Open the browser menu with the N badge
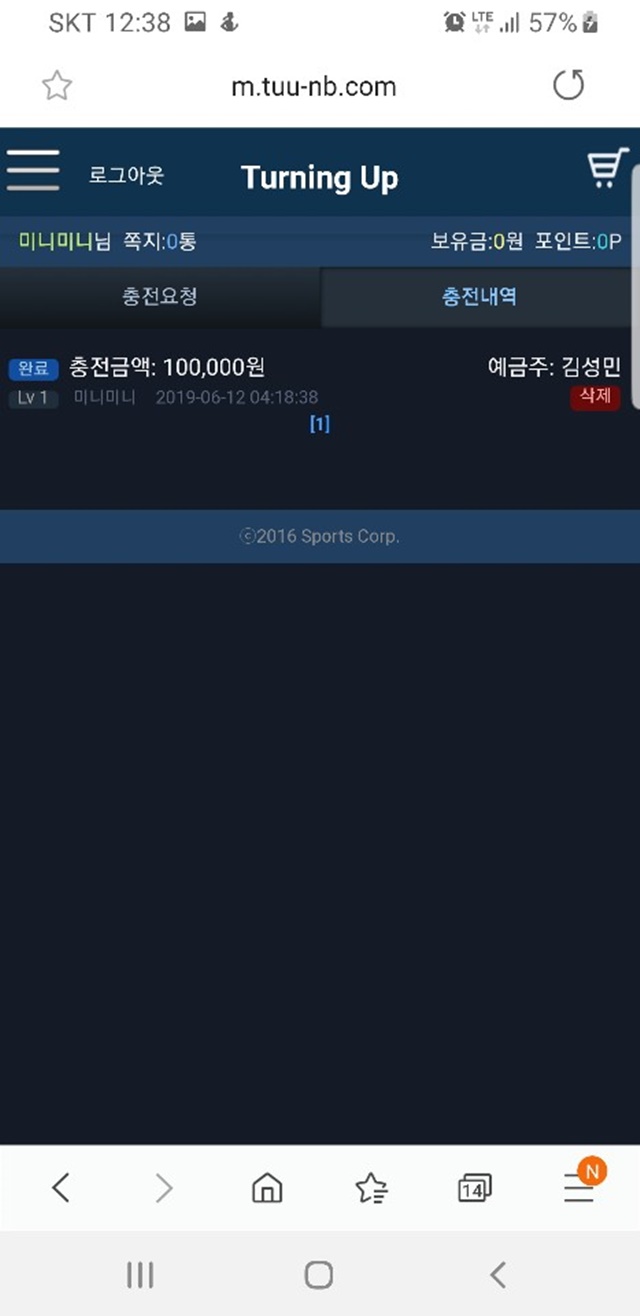The height and width of the screenshot is (1316, 640). [580, 1183]
